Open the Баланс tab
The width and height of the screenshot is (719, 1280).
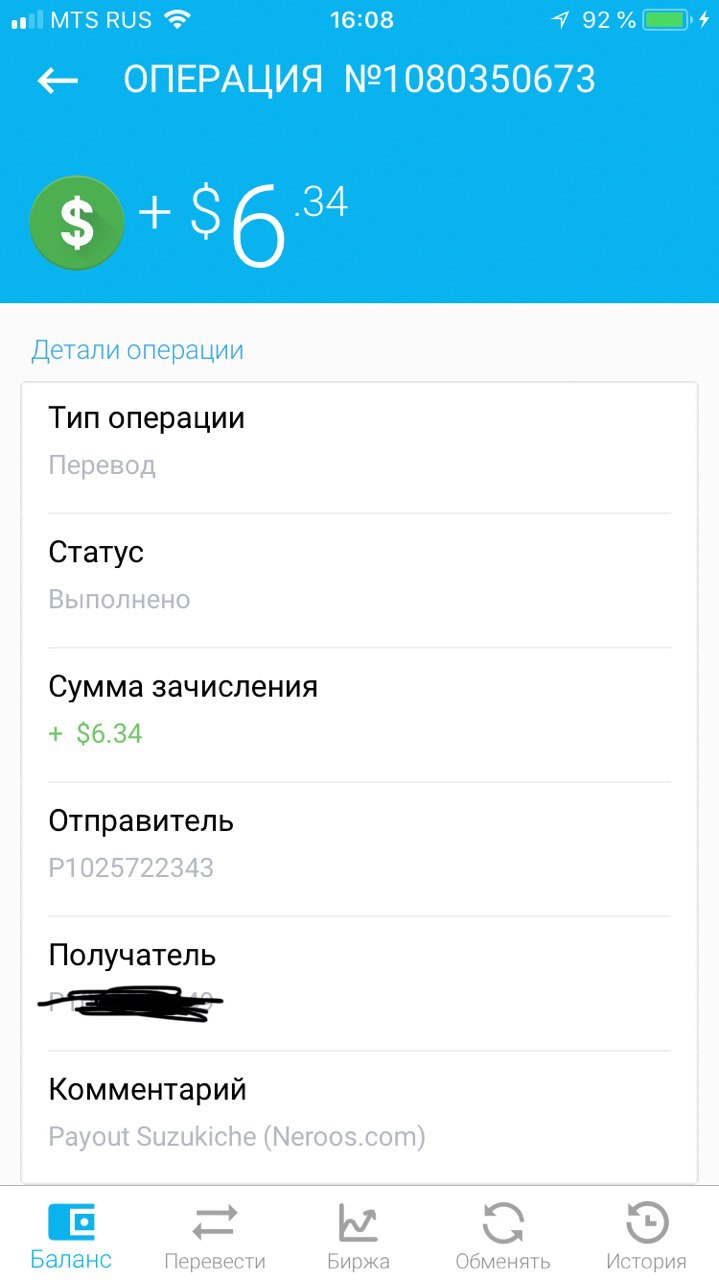tap(71, 1236)
